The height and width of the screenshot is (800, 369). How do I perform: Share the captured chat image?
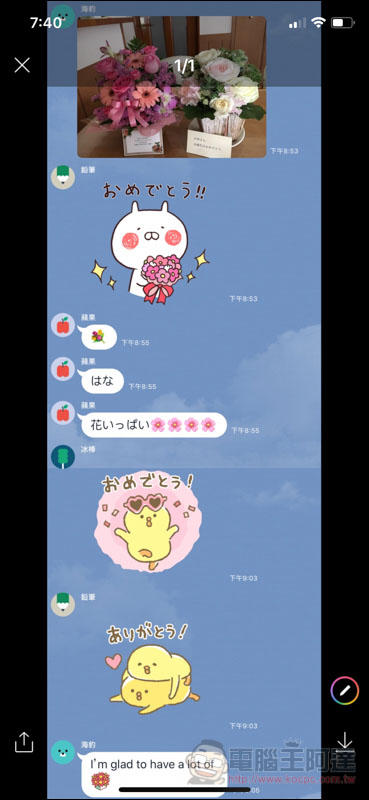coord(23,742)
